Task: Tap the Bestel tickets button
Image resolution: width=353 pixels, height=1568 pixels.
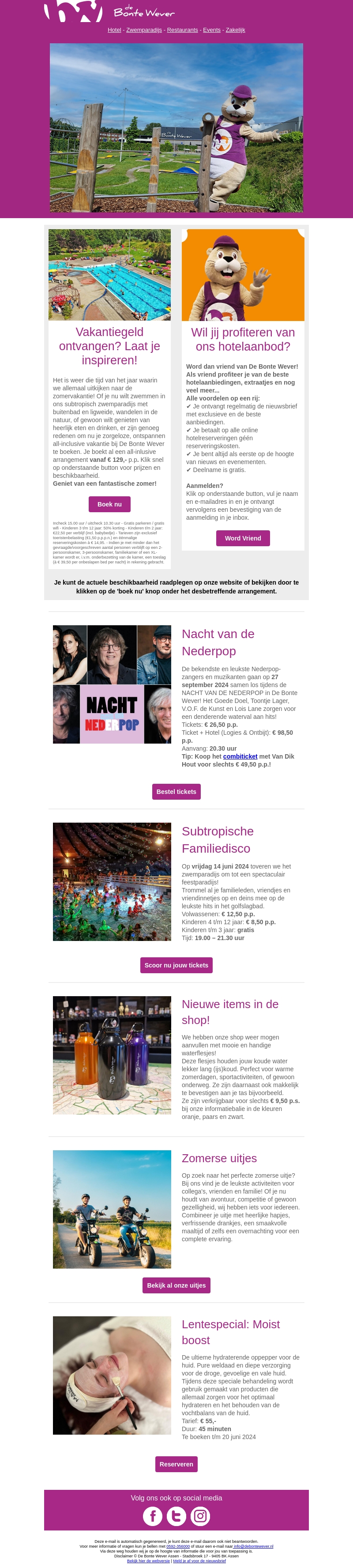Action: pos(176,791)
